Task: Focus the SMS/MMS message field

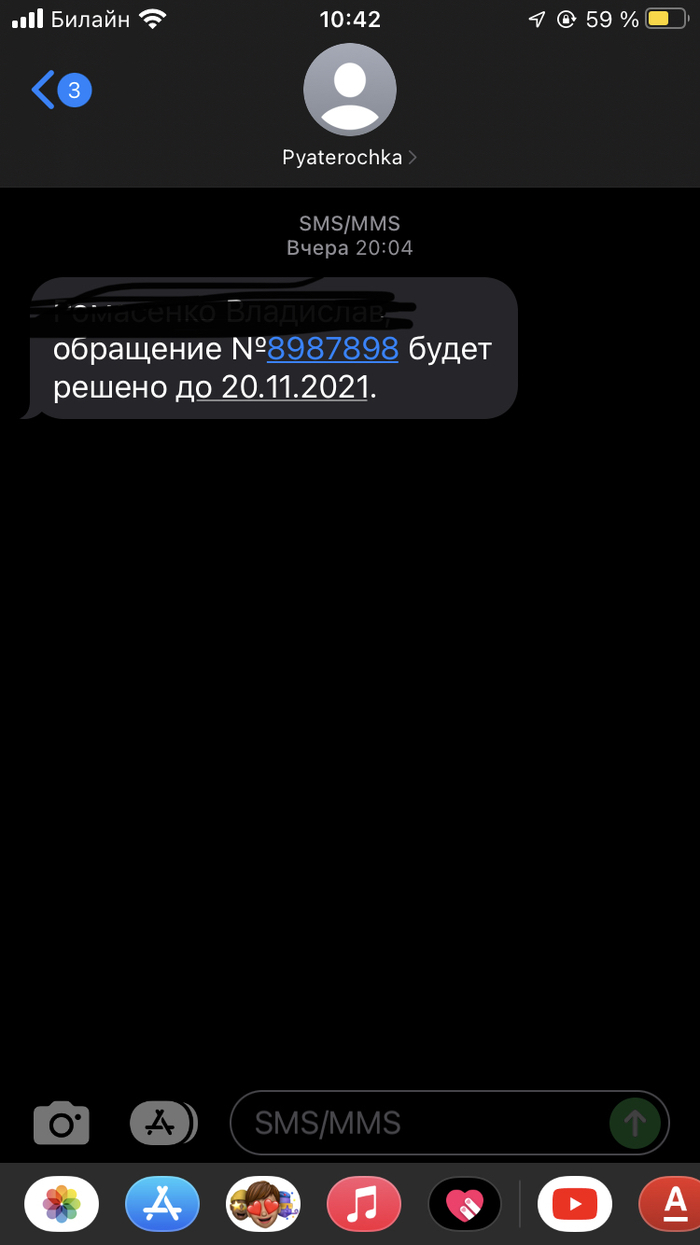Action: [x=420, y=1123]
